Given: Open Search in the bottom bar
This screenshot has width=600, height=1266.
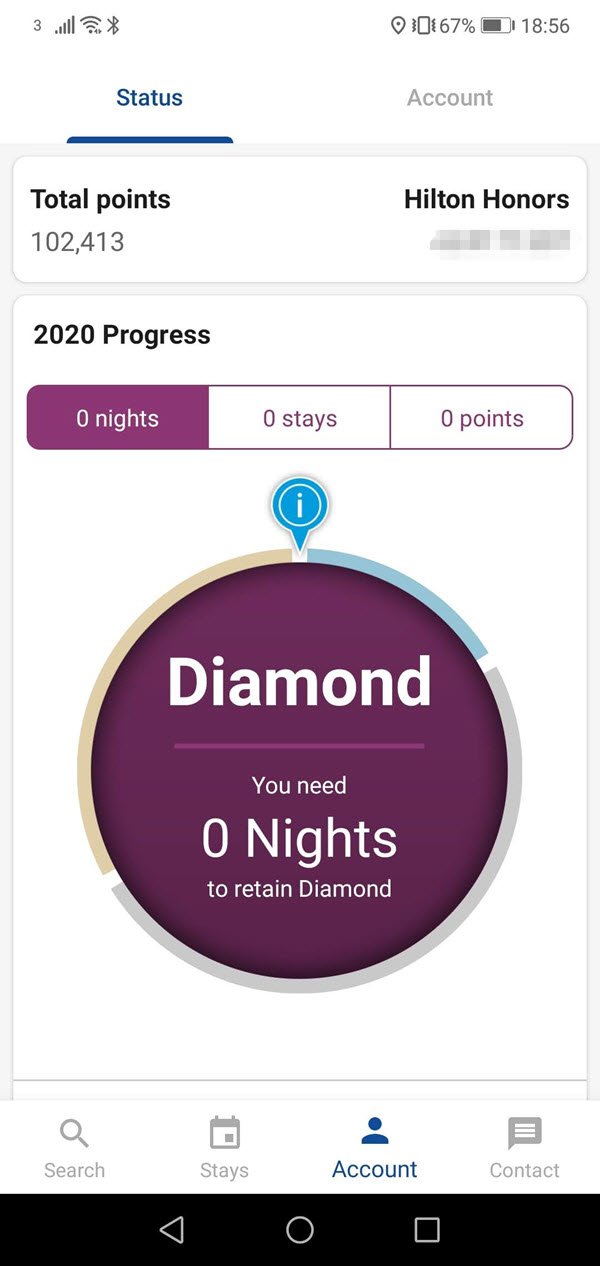Looking at the screenshot, I should coord(74,1148).
